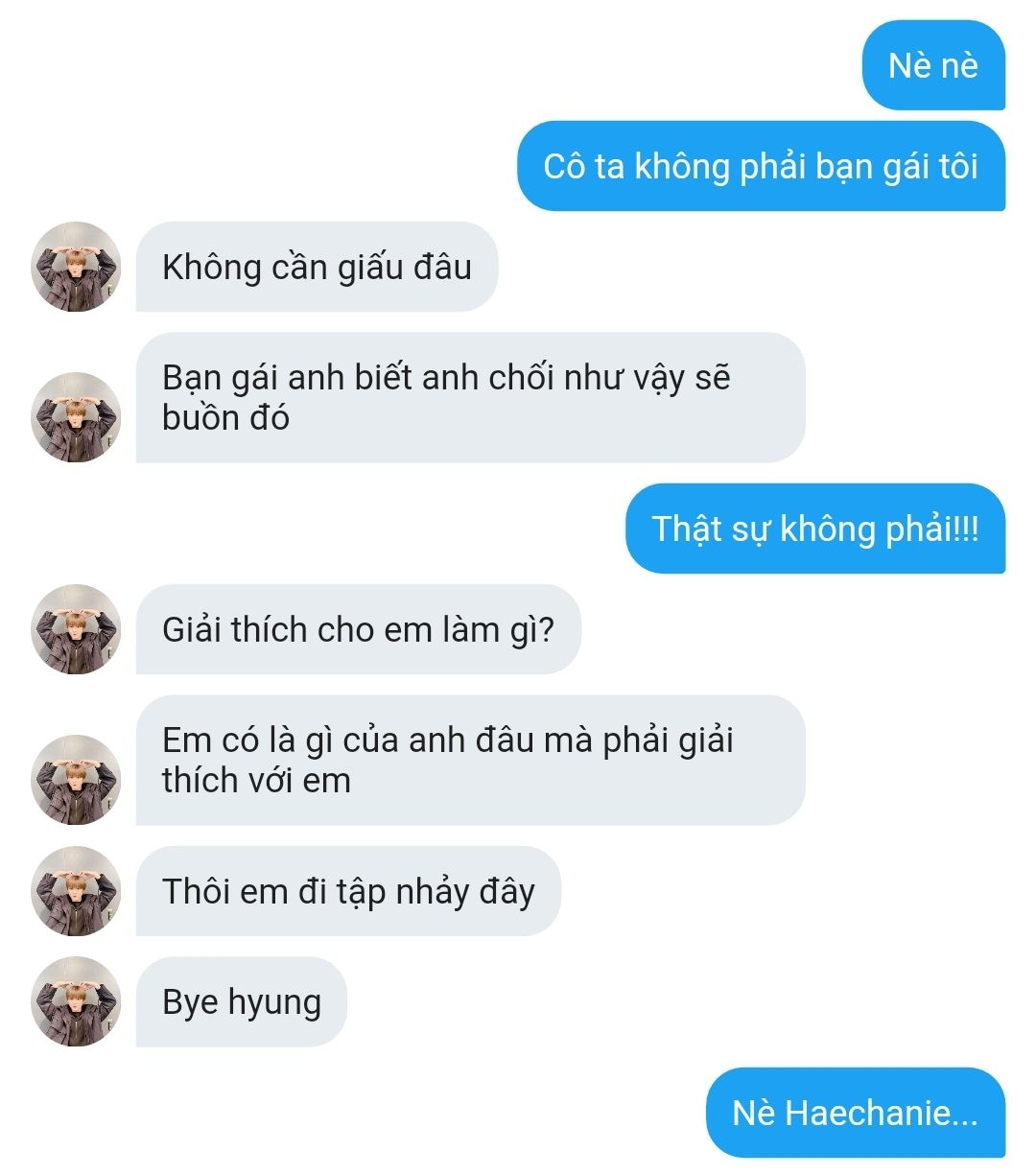This screenshot has width=1036, height=1175.
Task: Tap the avatar next to "Bye hyung"
Action: 77,1001
